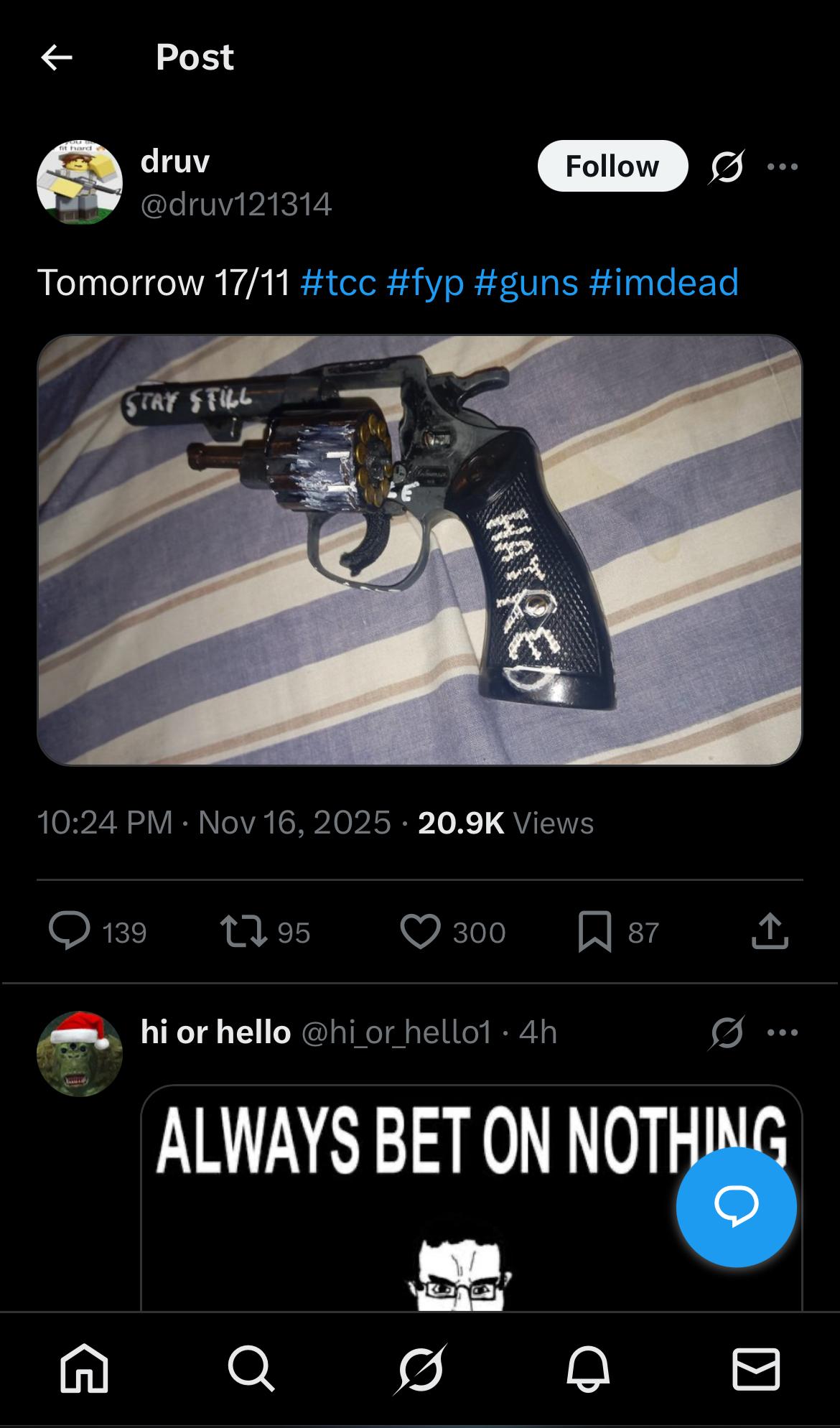Tap the blue floating reply button
Screen dimensions: 840x1428
click(736, 1207)
